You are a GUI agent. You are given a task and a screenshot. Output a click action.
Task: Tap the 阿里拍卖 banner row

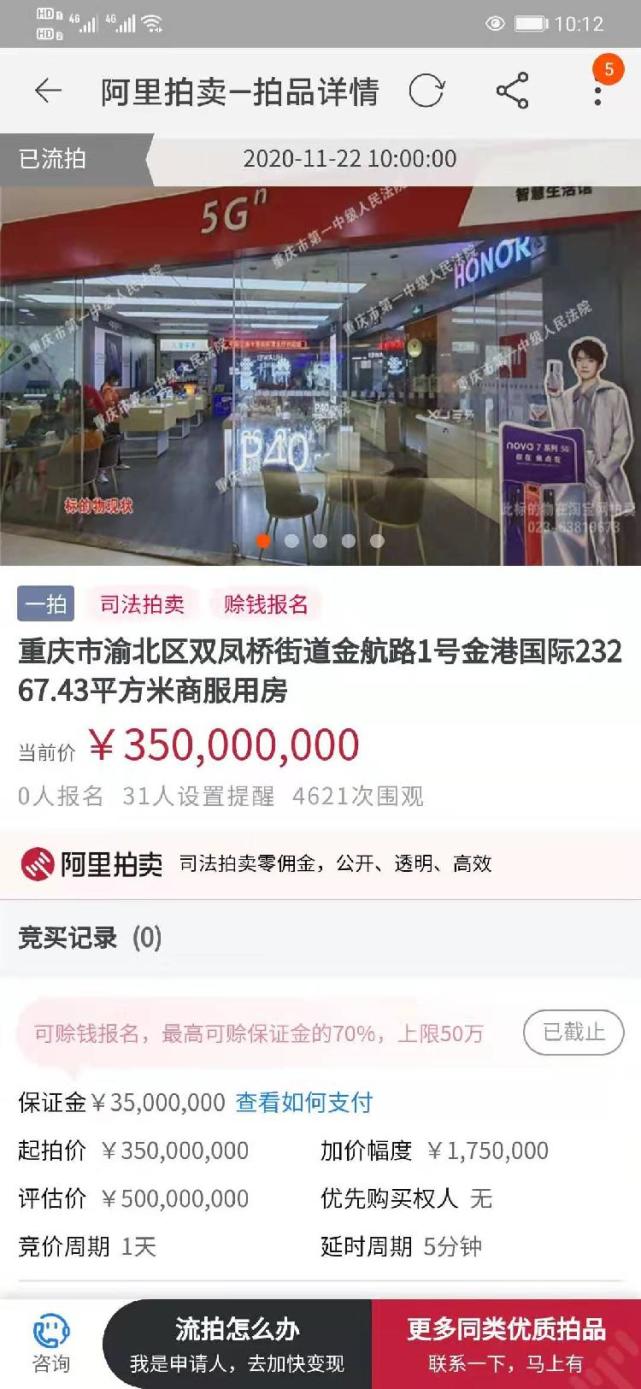(320, 864)
